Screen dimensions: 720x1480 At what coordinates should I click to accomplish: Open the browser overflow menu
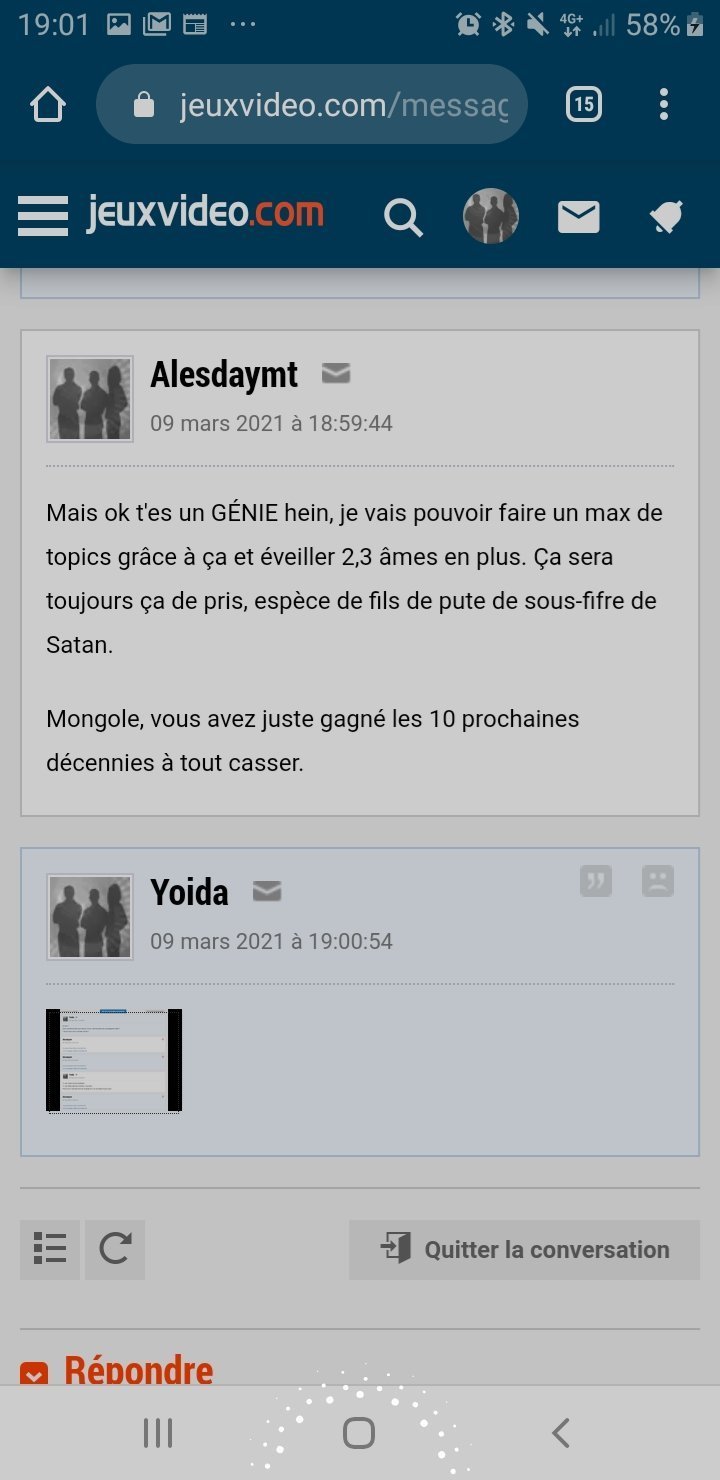click(664, 104)
